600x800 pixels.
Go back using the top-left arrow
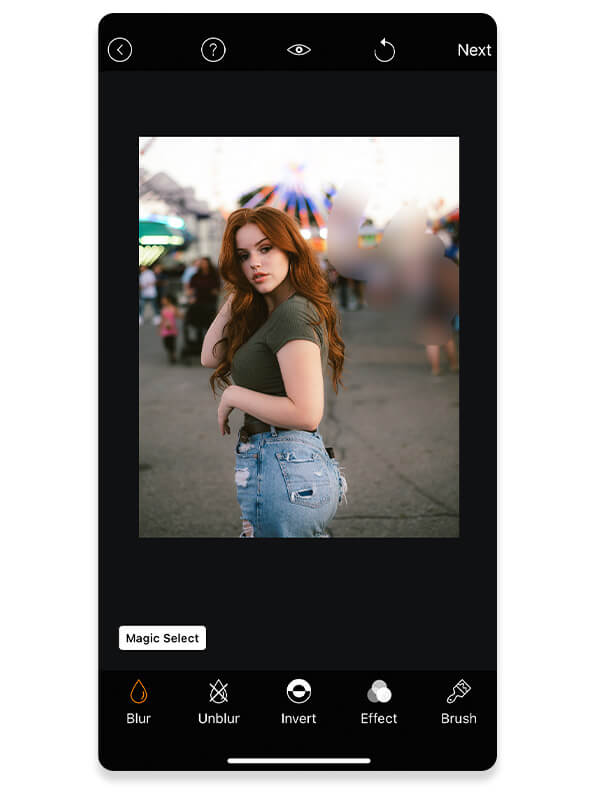(x=120, y=50)
